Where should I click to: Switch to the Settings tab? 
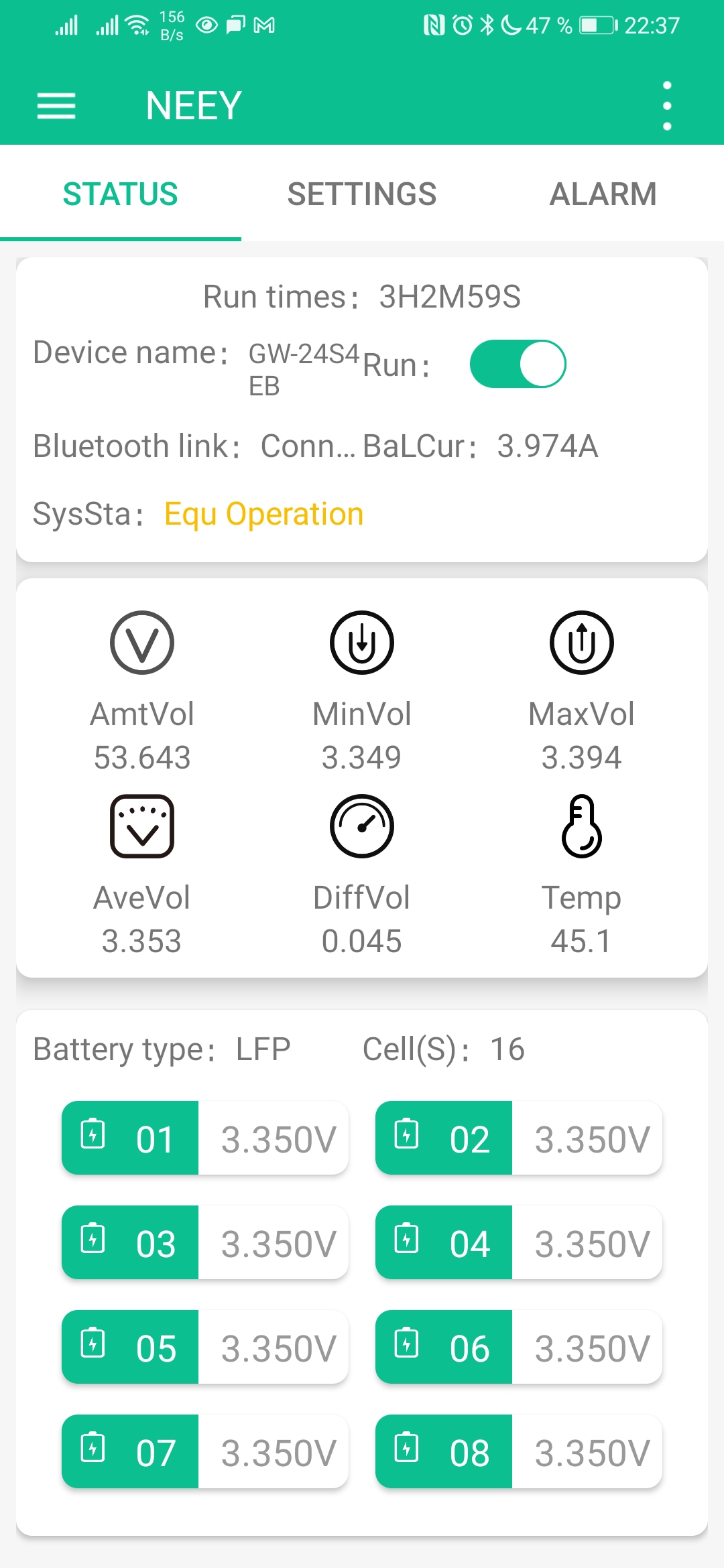click(362, 194)
